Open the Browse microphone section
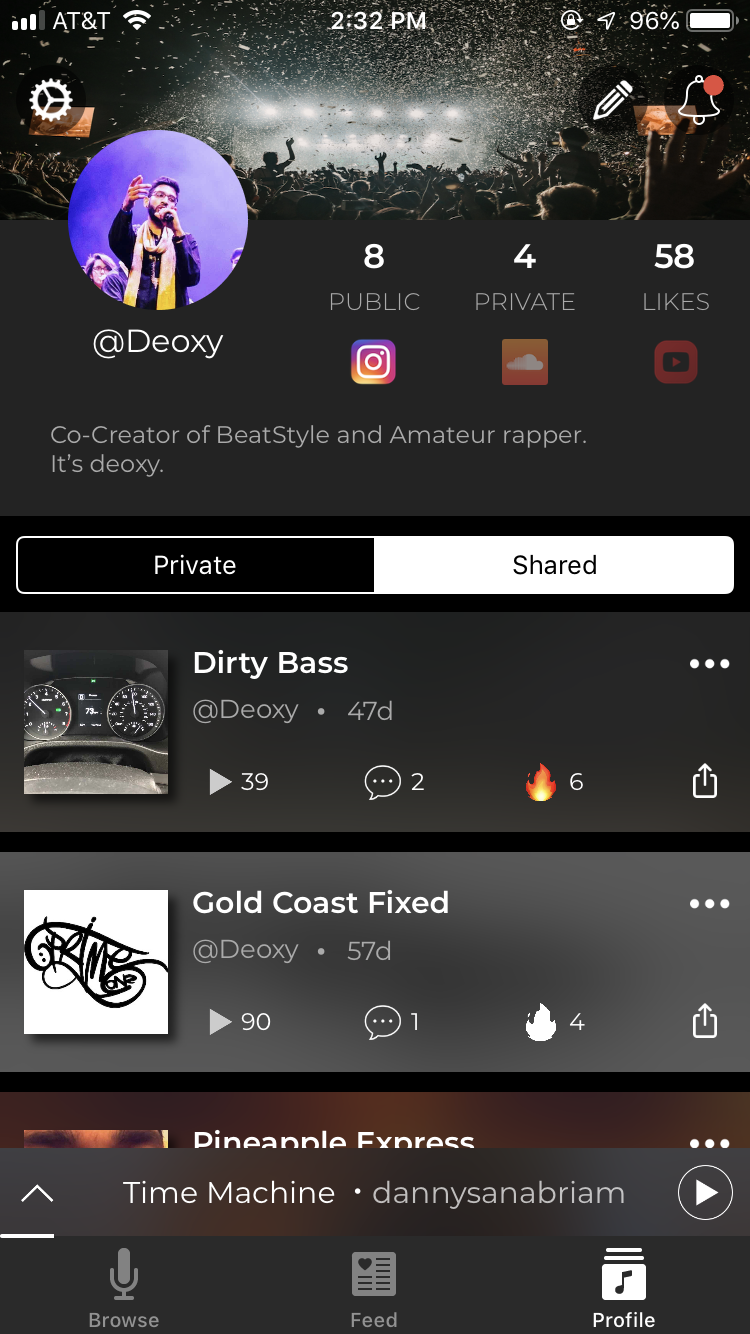The height and width of the screenshot is (1334, 750). 123,1285
